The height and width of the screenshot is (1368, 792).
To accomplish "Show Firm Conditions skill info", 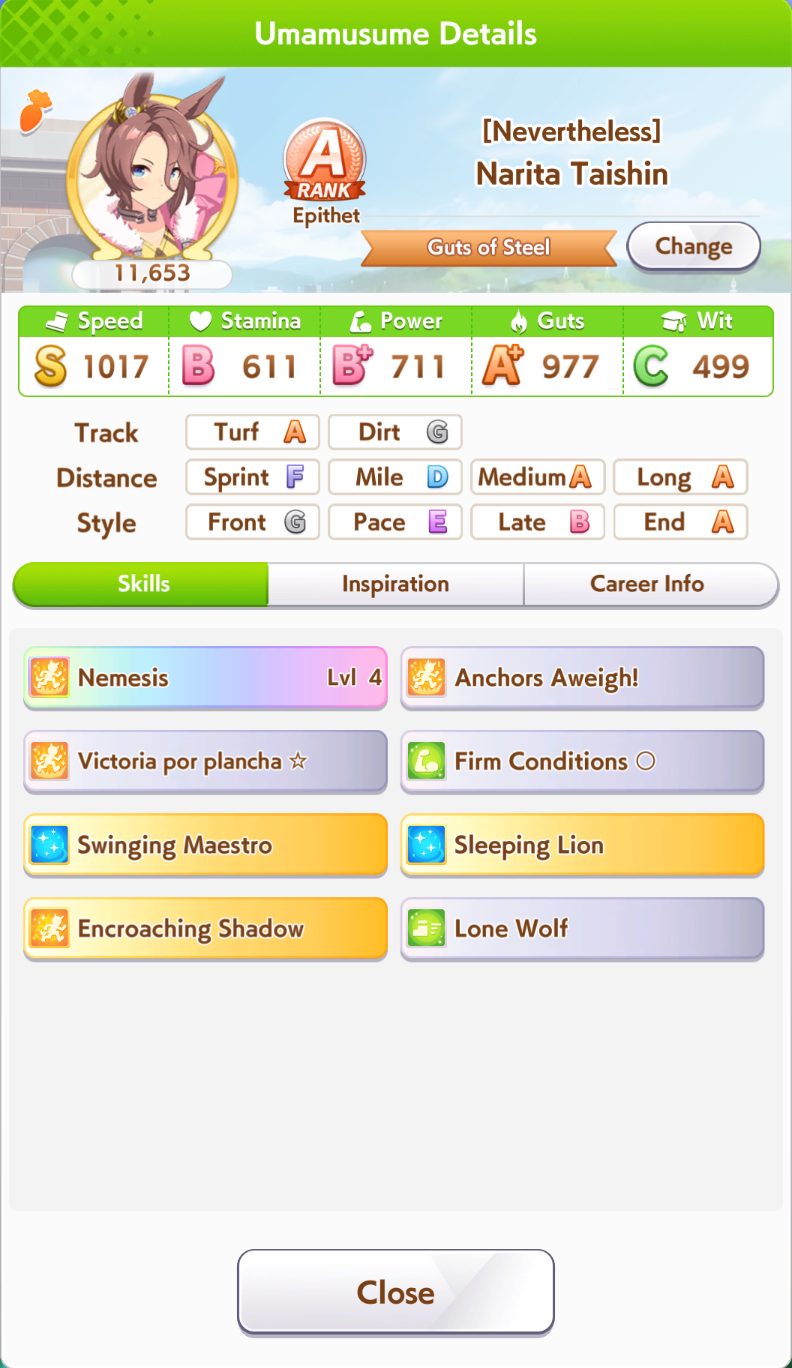I will point(582,762).
